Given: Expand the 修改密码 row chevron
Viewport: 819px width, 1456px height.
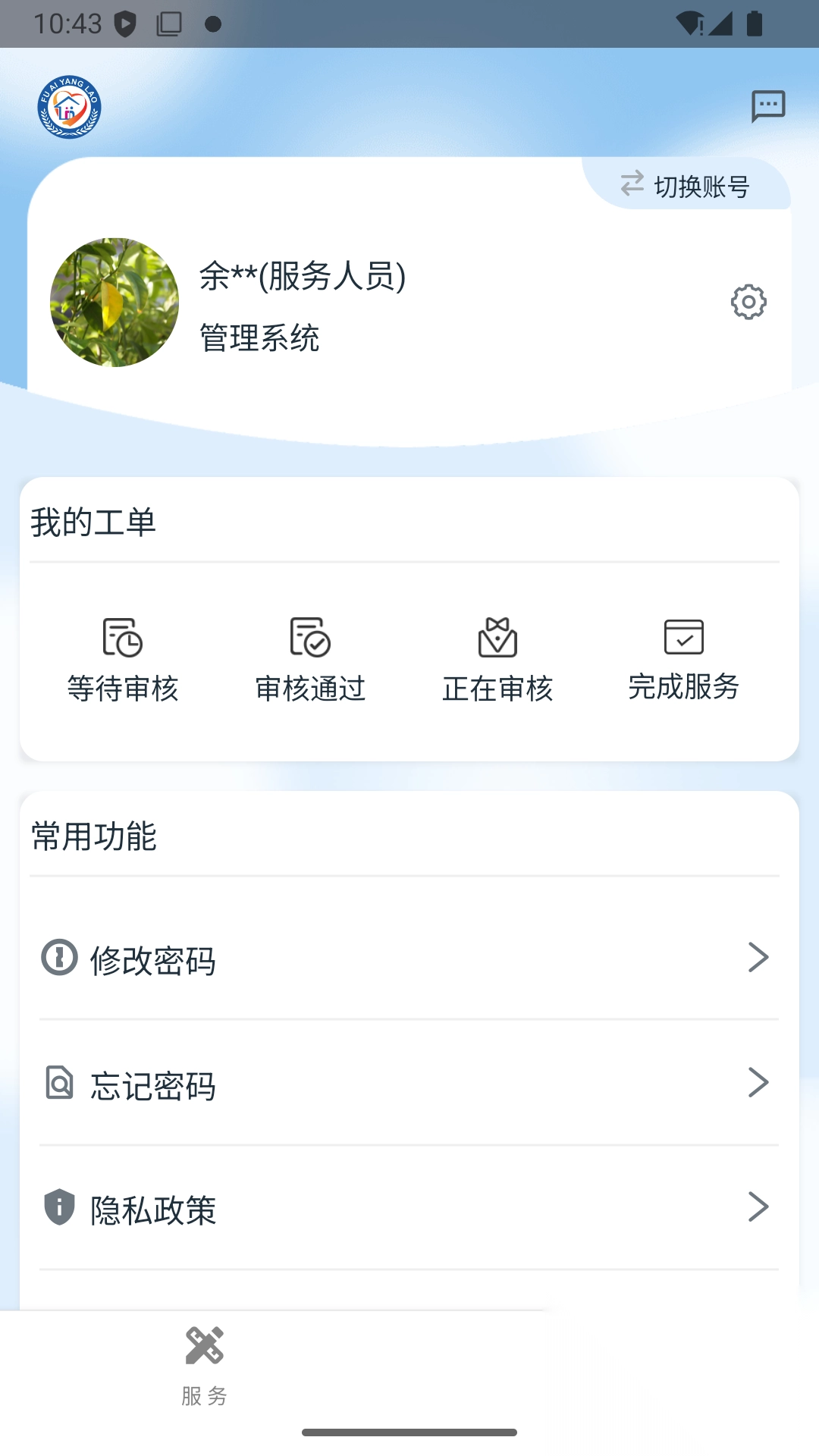Looking at the screenshot, I should coord(759,958).
